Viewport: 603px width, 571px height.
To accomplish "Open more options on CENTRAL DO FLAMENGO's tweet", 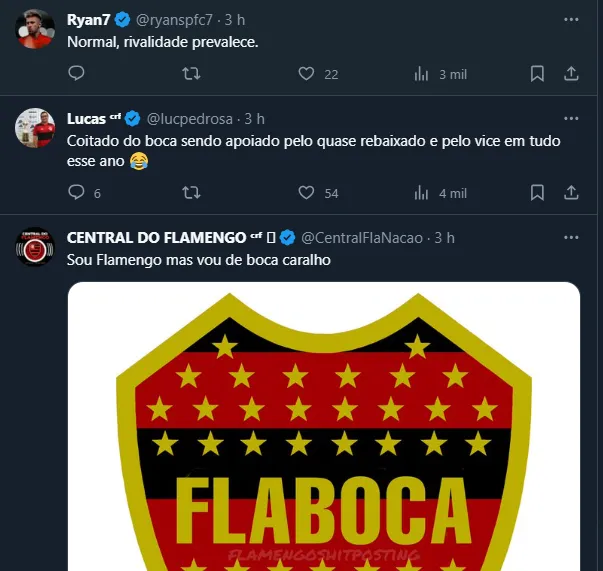I will tap(571, 237).
